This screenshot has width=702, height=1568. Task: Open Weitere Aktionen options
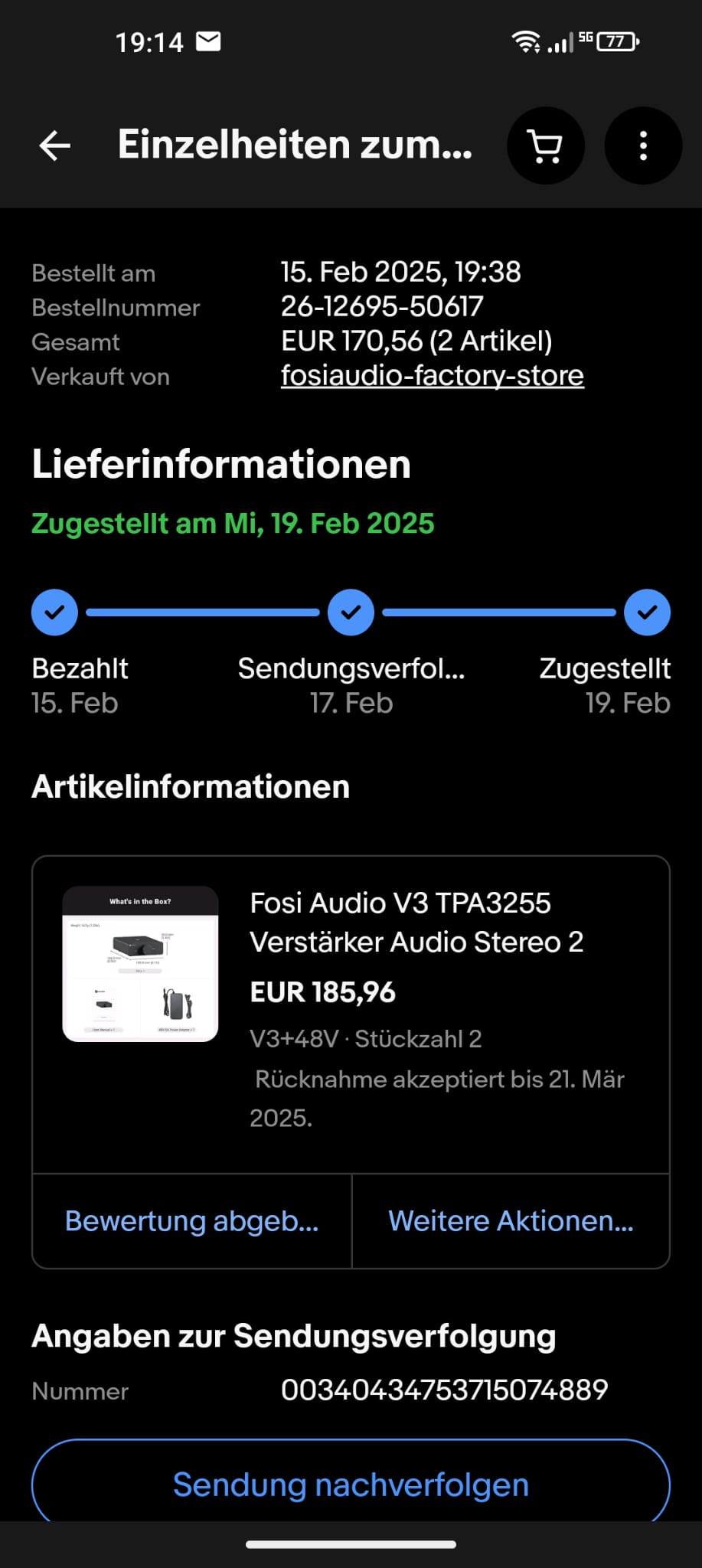pos(511,1220)
